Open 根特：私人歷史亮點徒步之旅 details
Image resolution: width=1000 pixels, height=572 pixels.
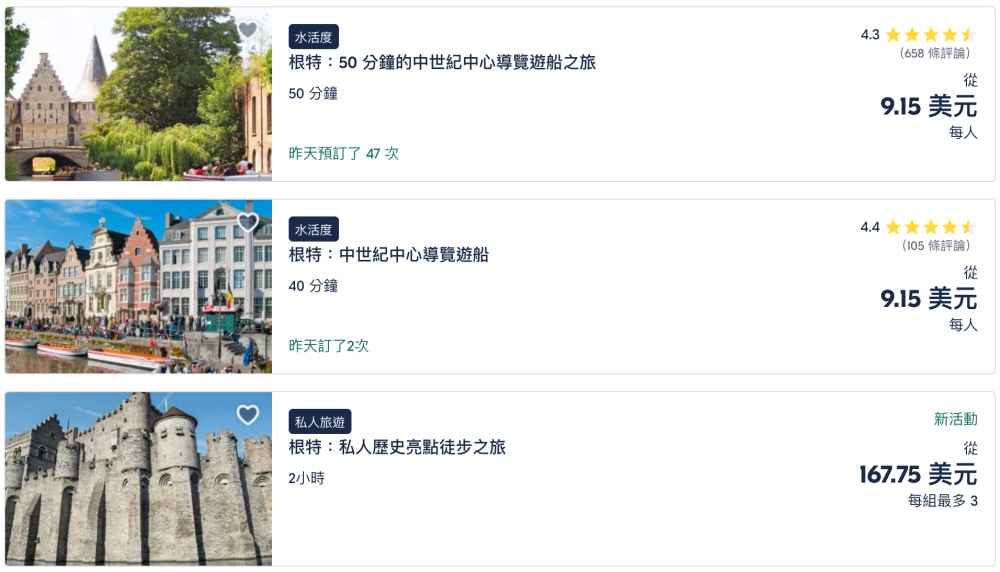[x=397, y=447]
